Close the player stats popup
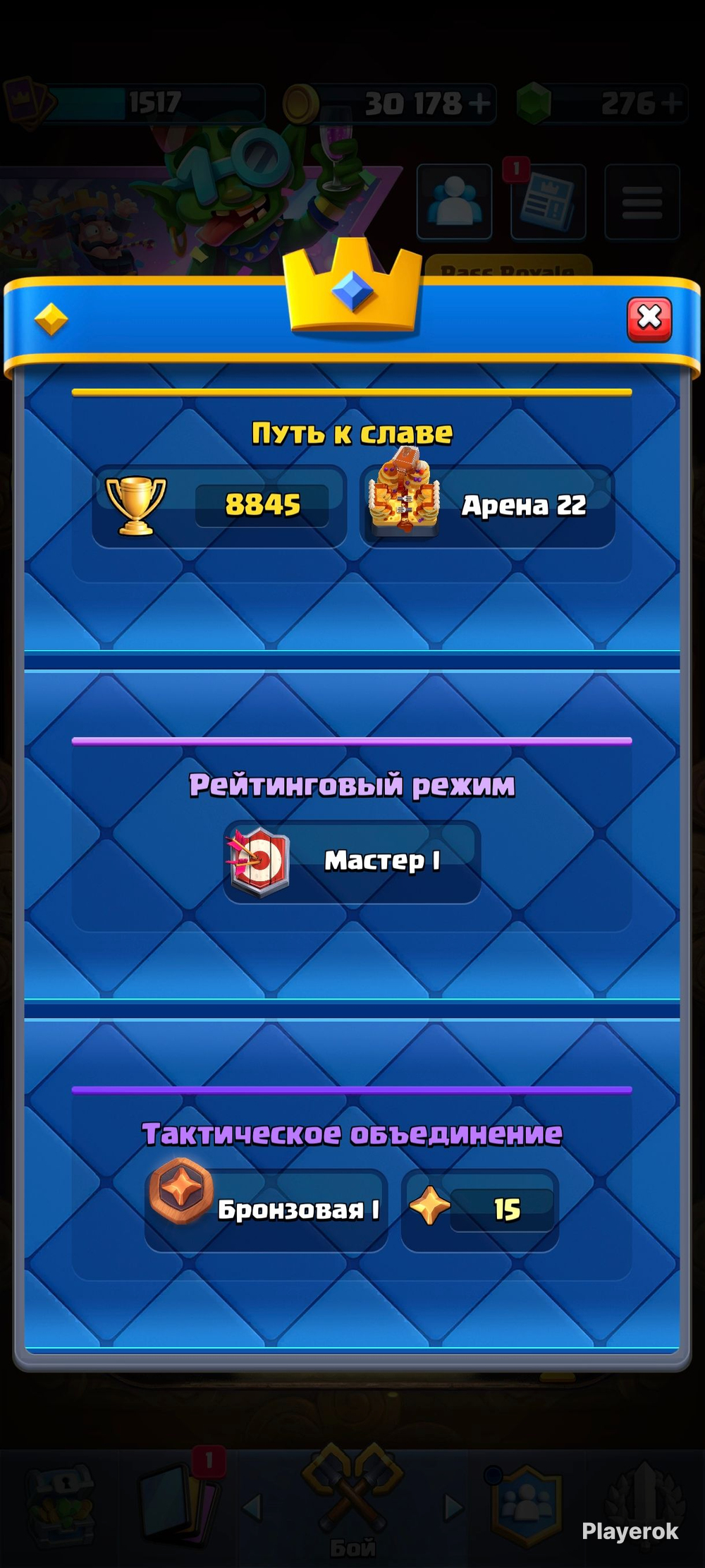The width and height of the screenshot is (705, 1568). (649, 320)
